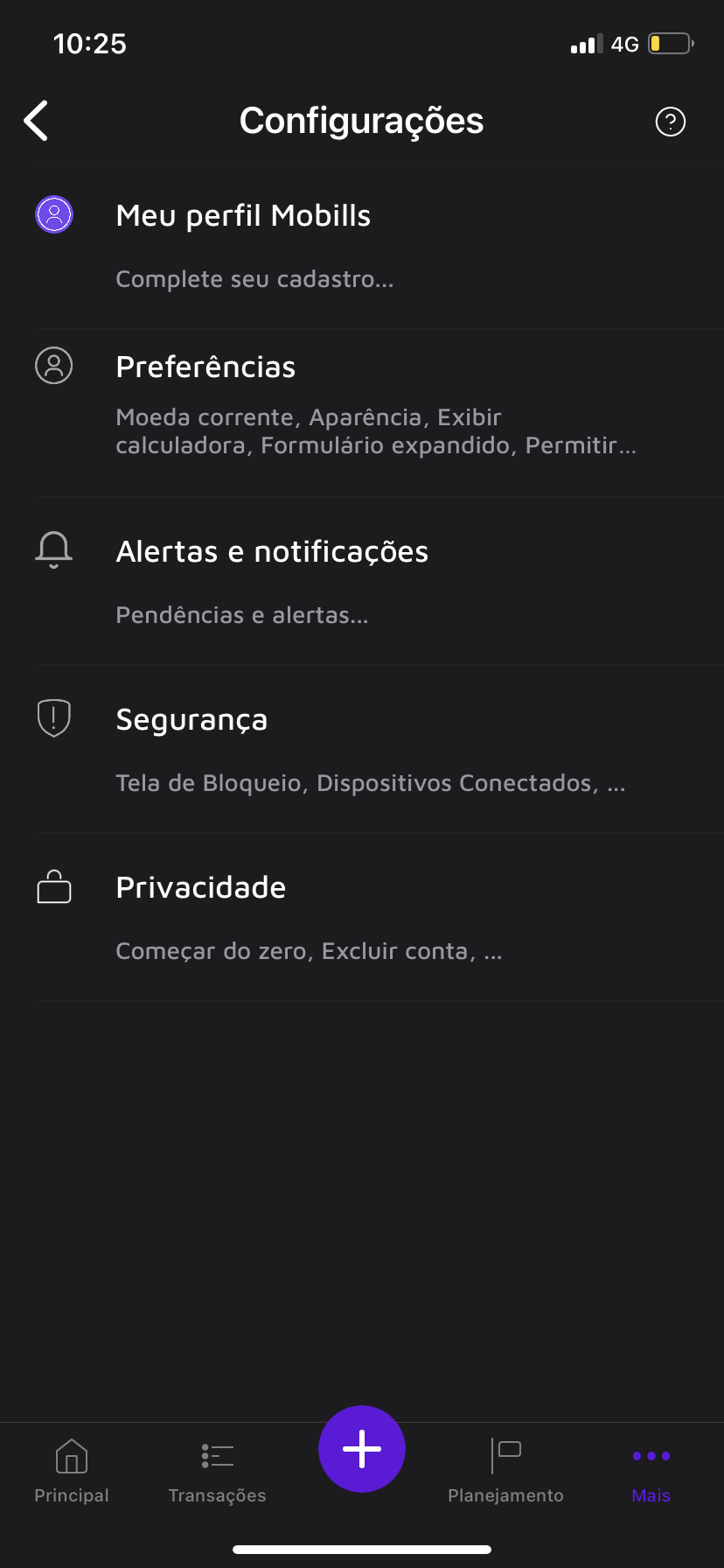724x1568 pixels.
Task: Open Preferências settings
Action: point(205,367)
